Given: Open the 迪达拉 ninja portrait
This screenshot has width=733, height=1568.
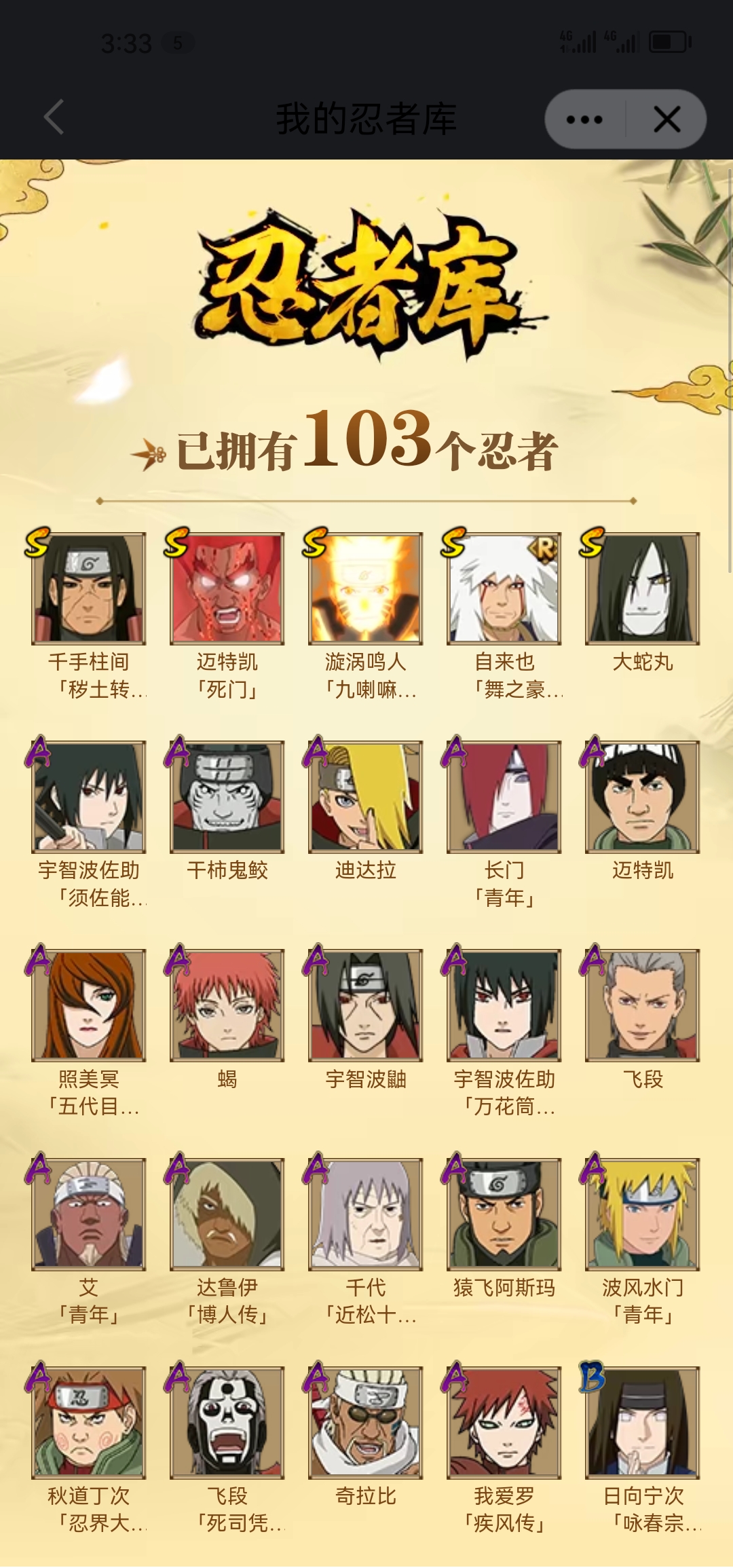Looking at the screenshot, I should pyautogui.click(x=366, y=797).
